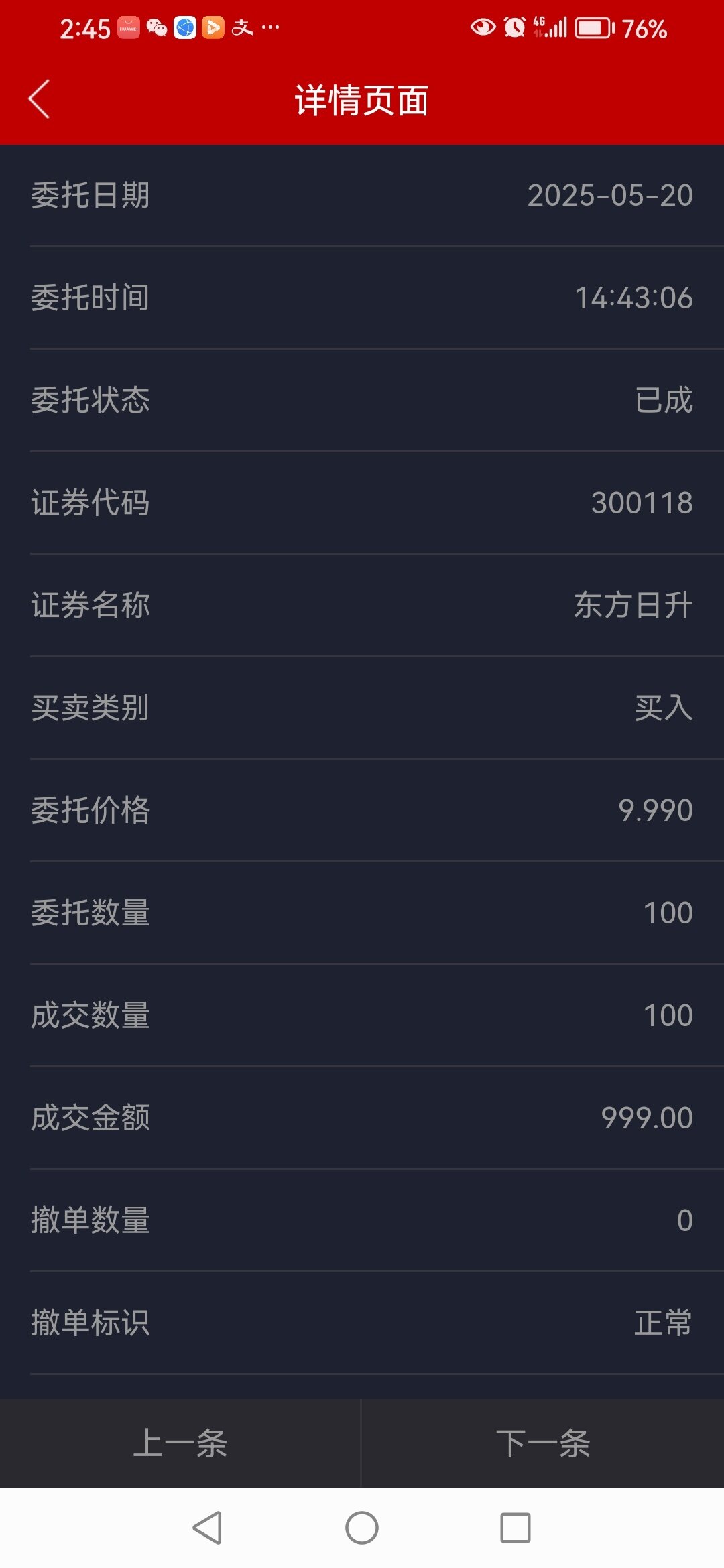Tap the system home button

coord(362,1528)
